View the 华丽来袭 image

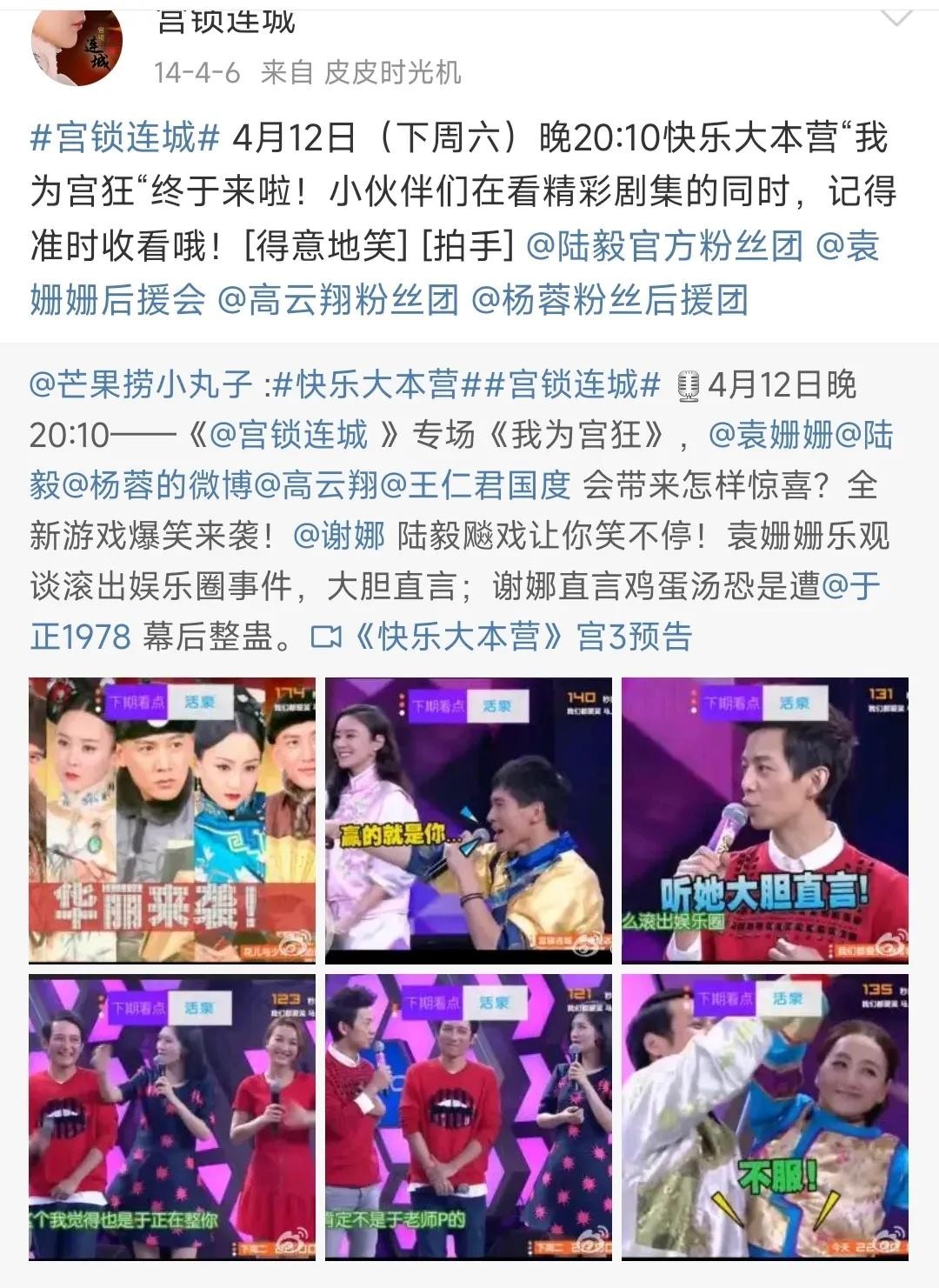pos(171,820)
